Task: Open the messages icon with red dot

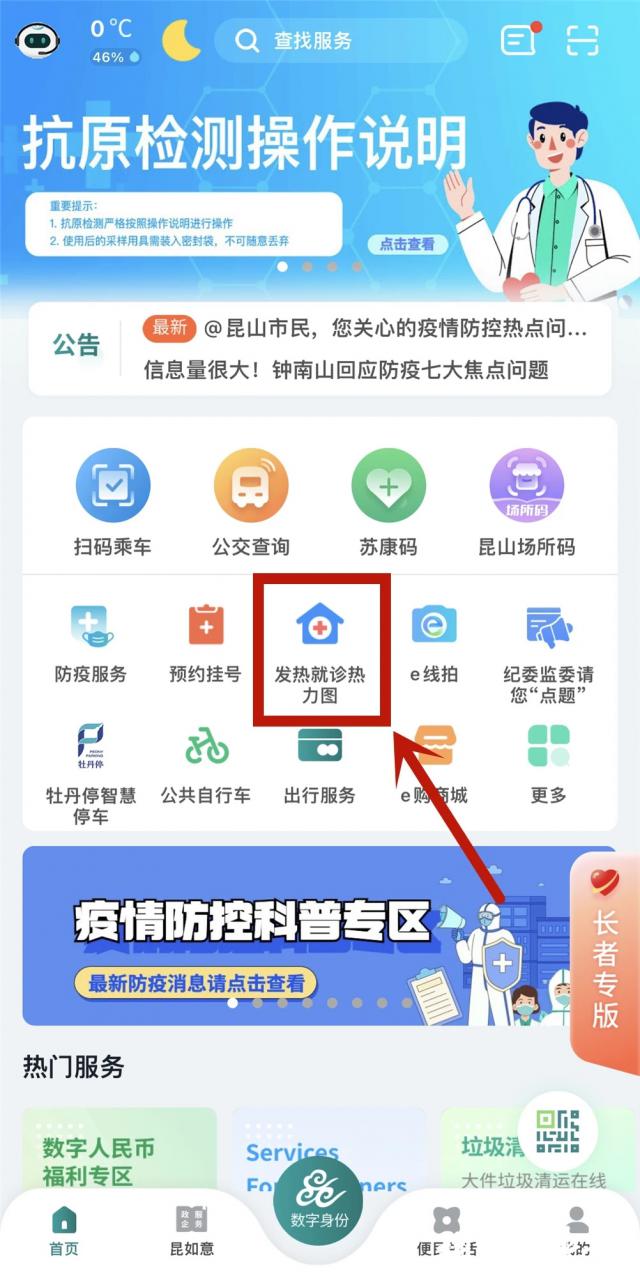Action: (518, 40)
